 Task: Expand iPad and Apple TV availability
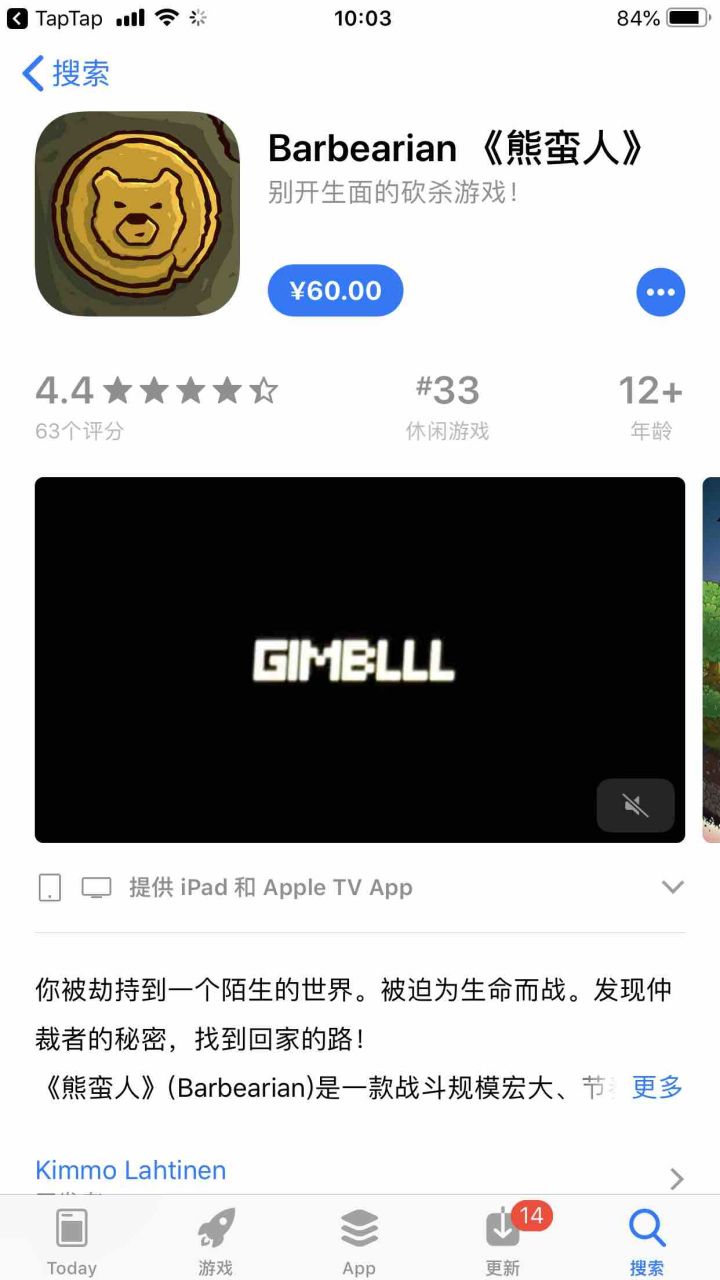coord(672,887)
